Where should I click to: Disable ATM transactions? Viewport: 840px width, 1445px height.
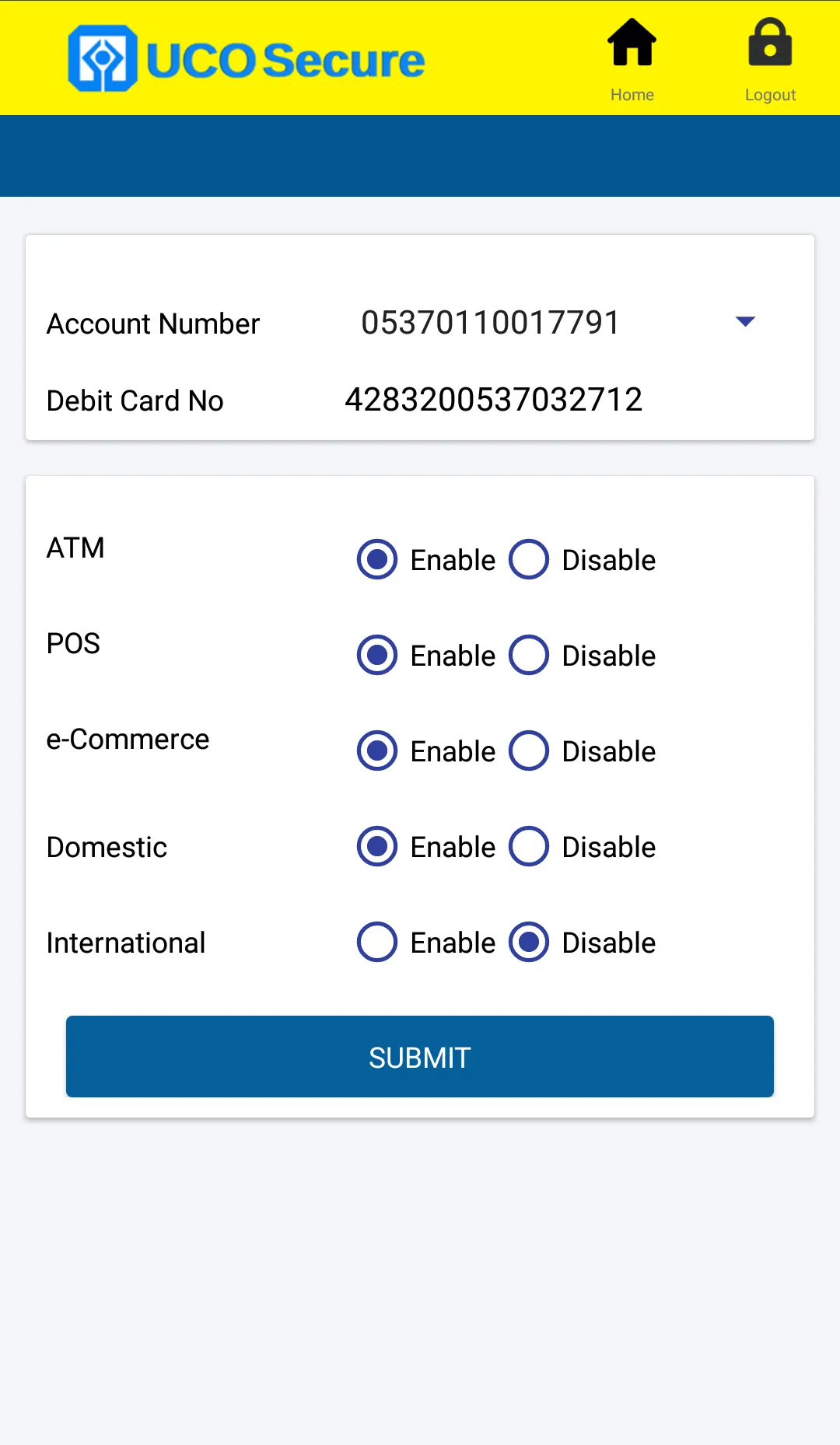click(529, 559)
